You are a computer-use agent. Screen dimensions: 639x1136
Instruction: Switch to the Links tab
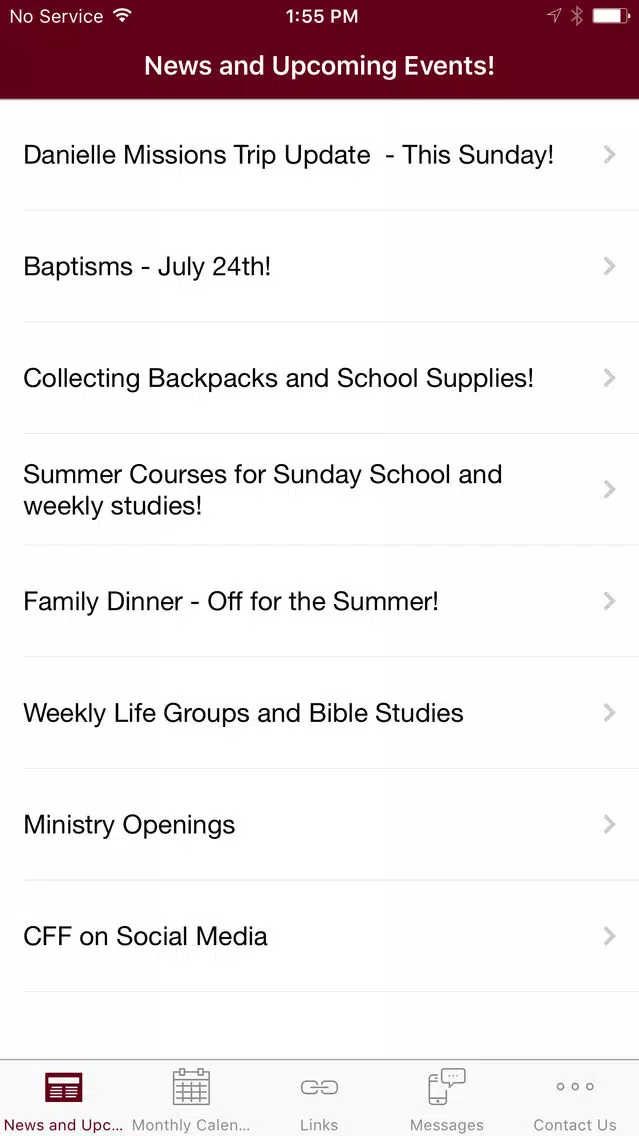320,1099
